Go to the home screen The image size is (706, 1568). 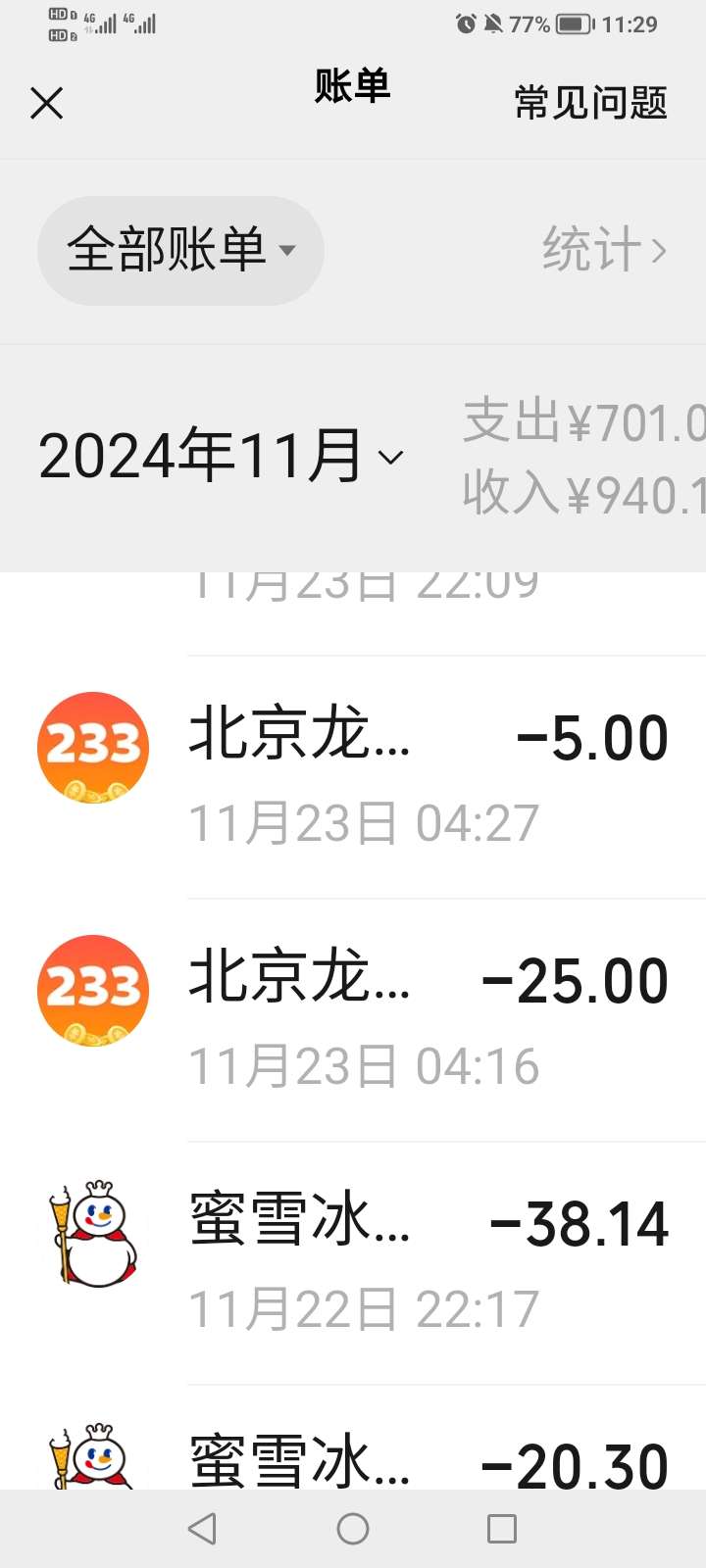353,1529
